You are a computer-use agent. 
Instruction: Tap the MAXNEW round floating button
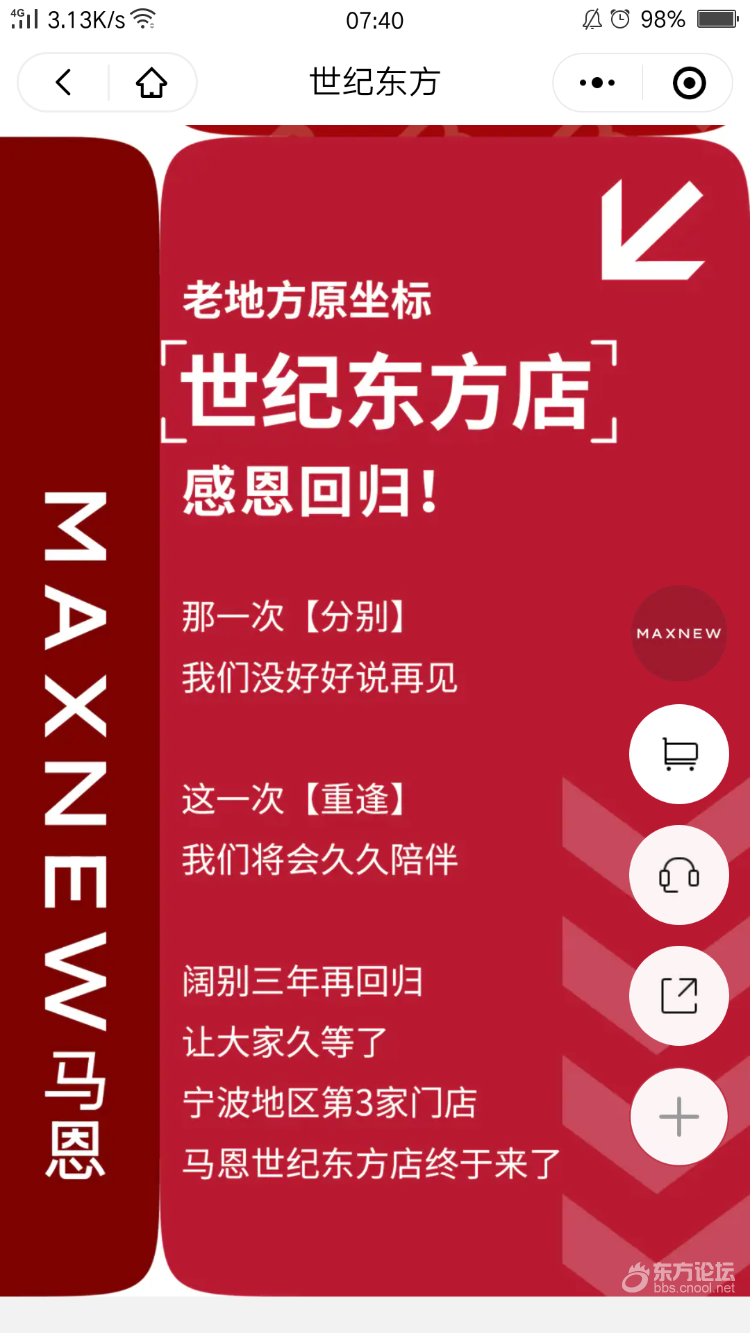coord(679,633)
